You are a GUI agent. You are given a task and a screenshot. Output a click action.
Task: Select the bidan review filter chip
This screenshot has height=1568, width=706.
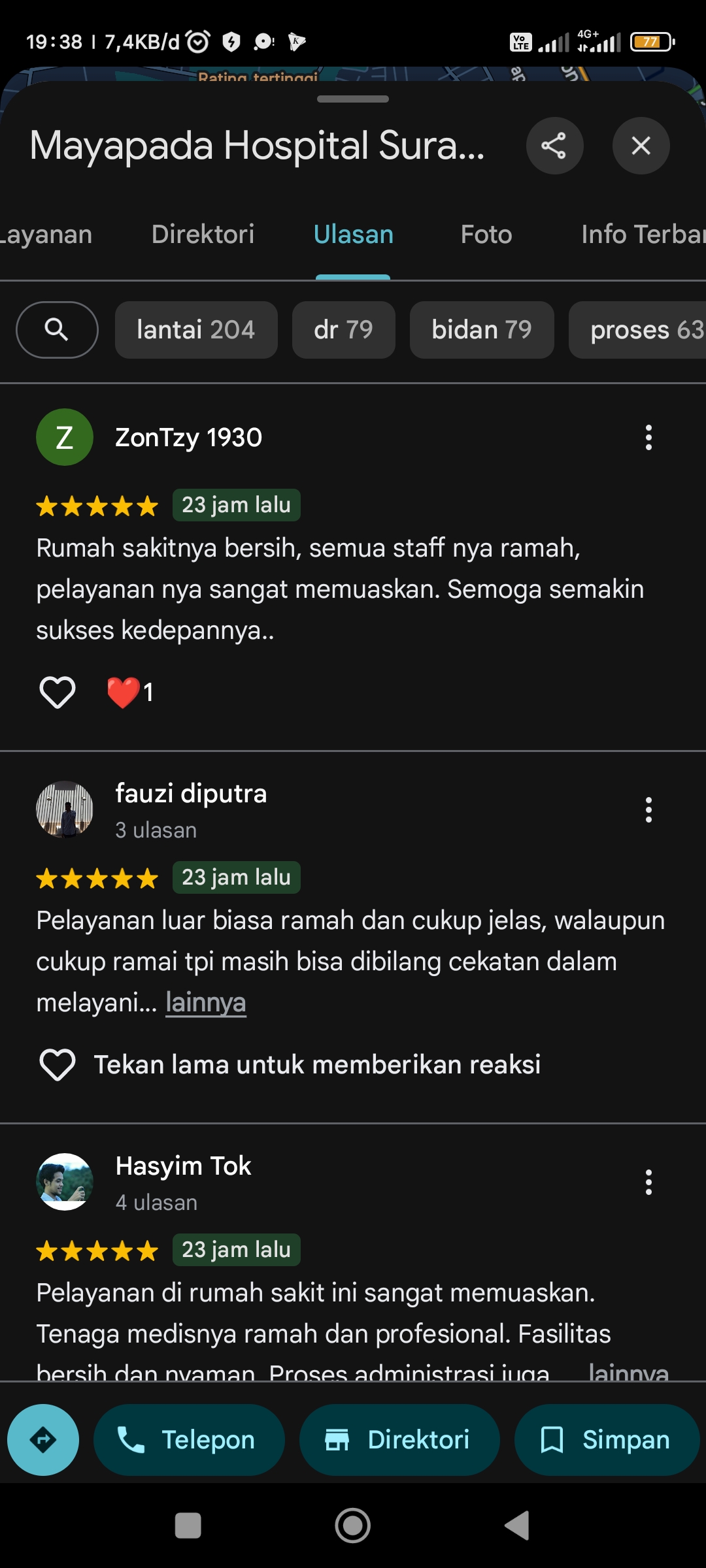click(482, 330)
